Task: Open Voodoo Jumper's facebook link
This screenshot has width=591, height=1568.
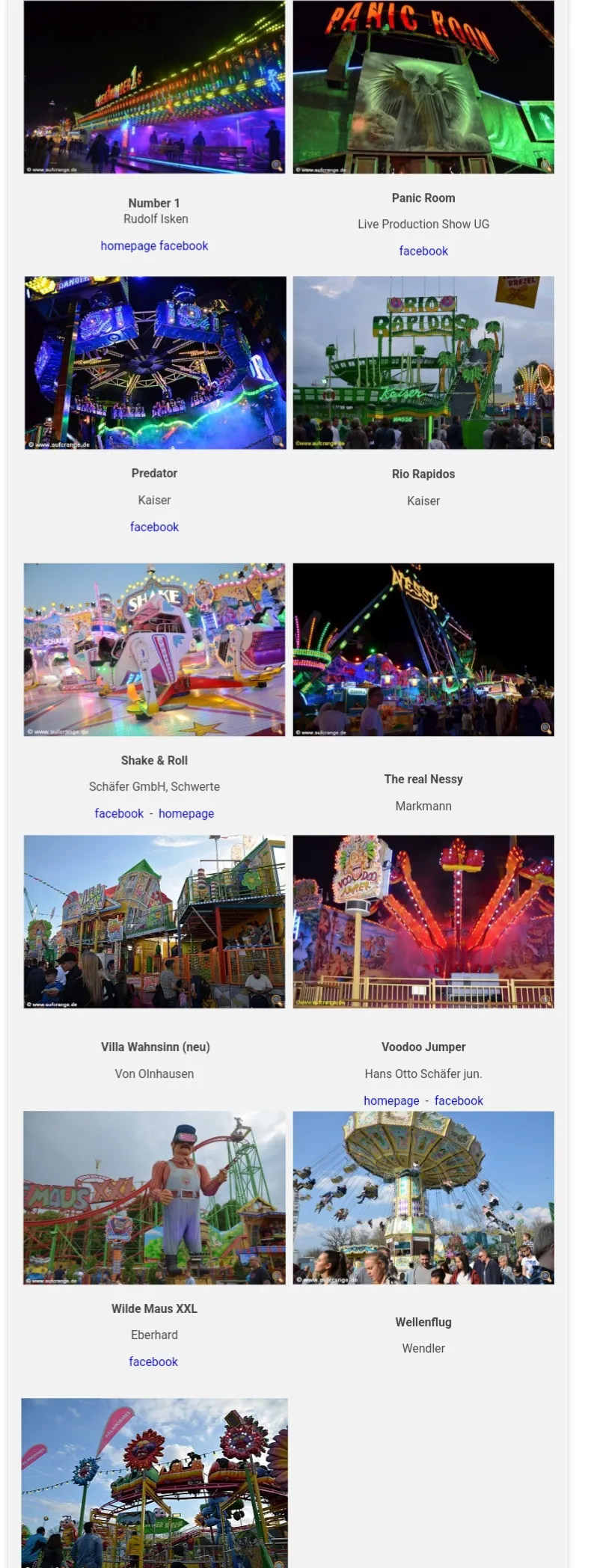Action: [x=459, y=1100]
